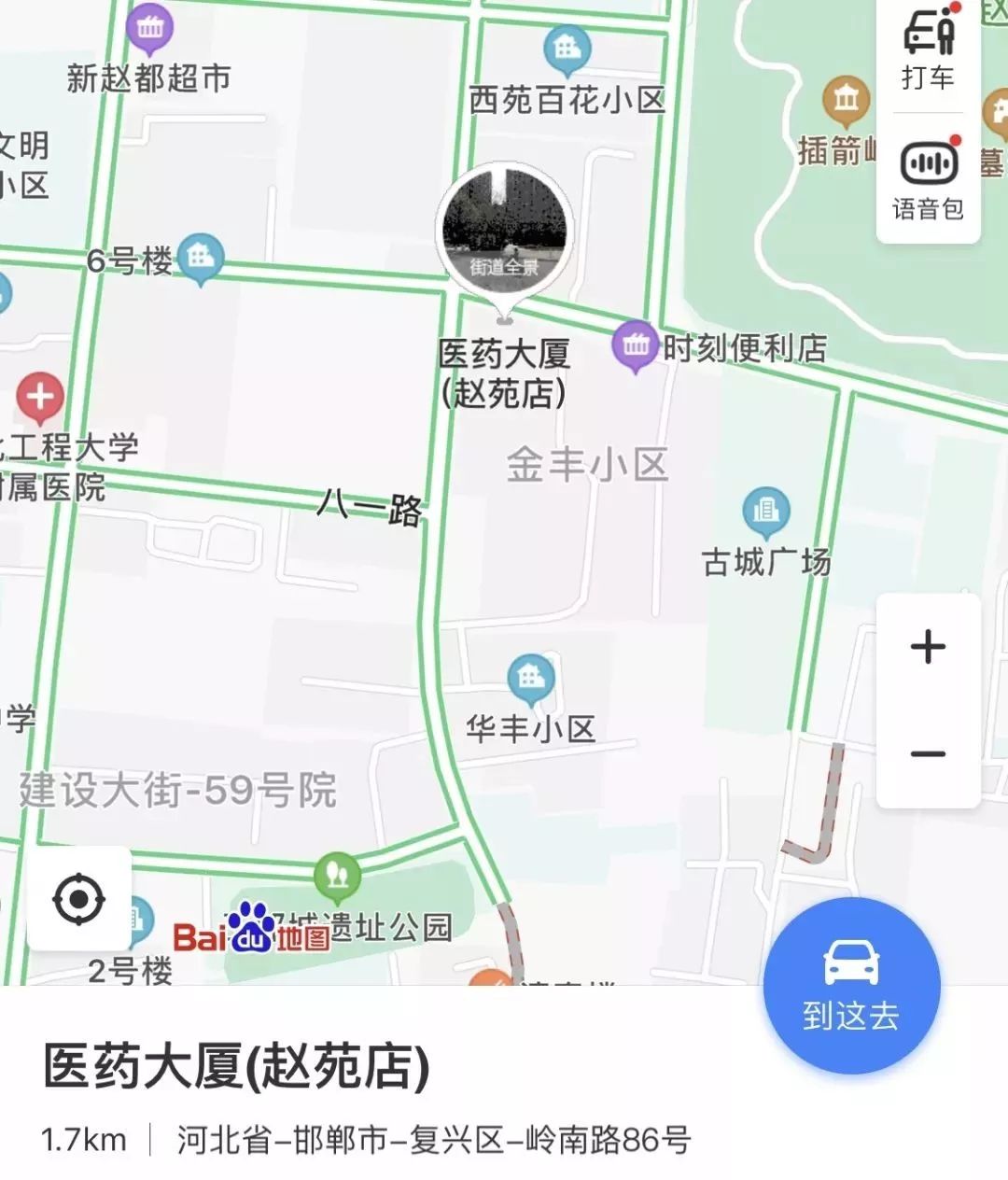Screen dimensions: 1008x1180
Task: Tap the current location crosshair button
Action: pos(78,898)
